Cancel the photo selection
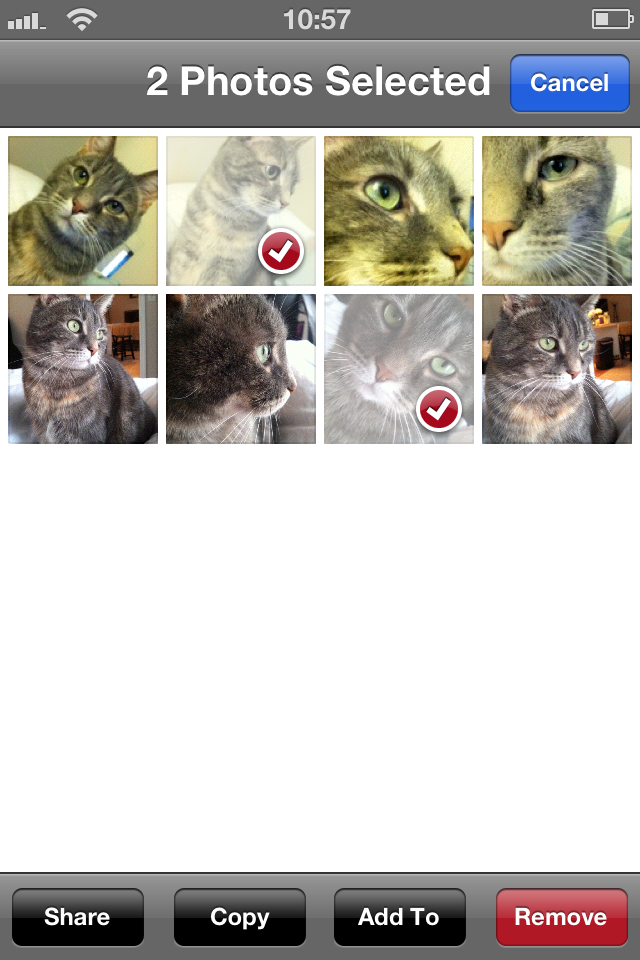Image resolution: width=640 pixels, height=960 pixels. click(x=569, y=83)
